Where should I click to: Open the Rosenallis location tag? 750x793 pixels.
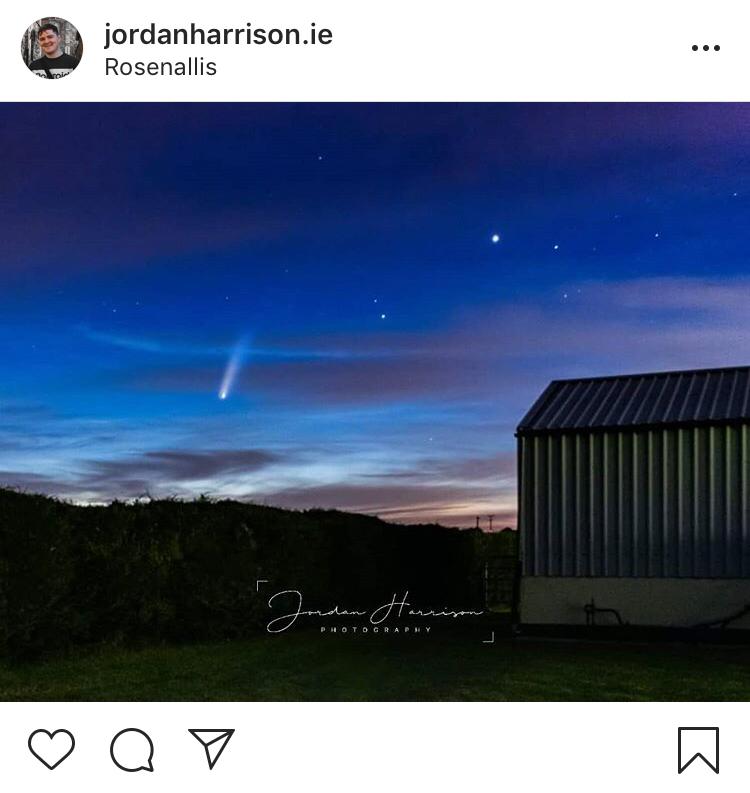coord(160,68)
